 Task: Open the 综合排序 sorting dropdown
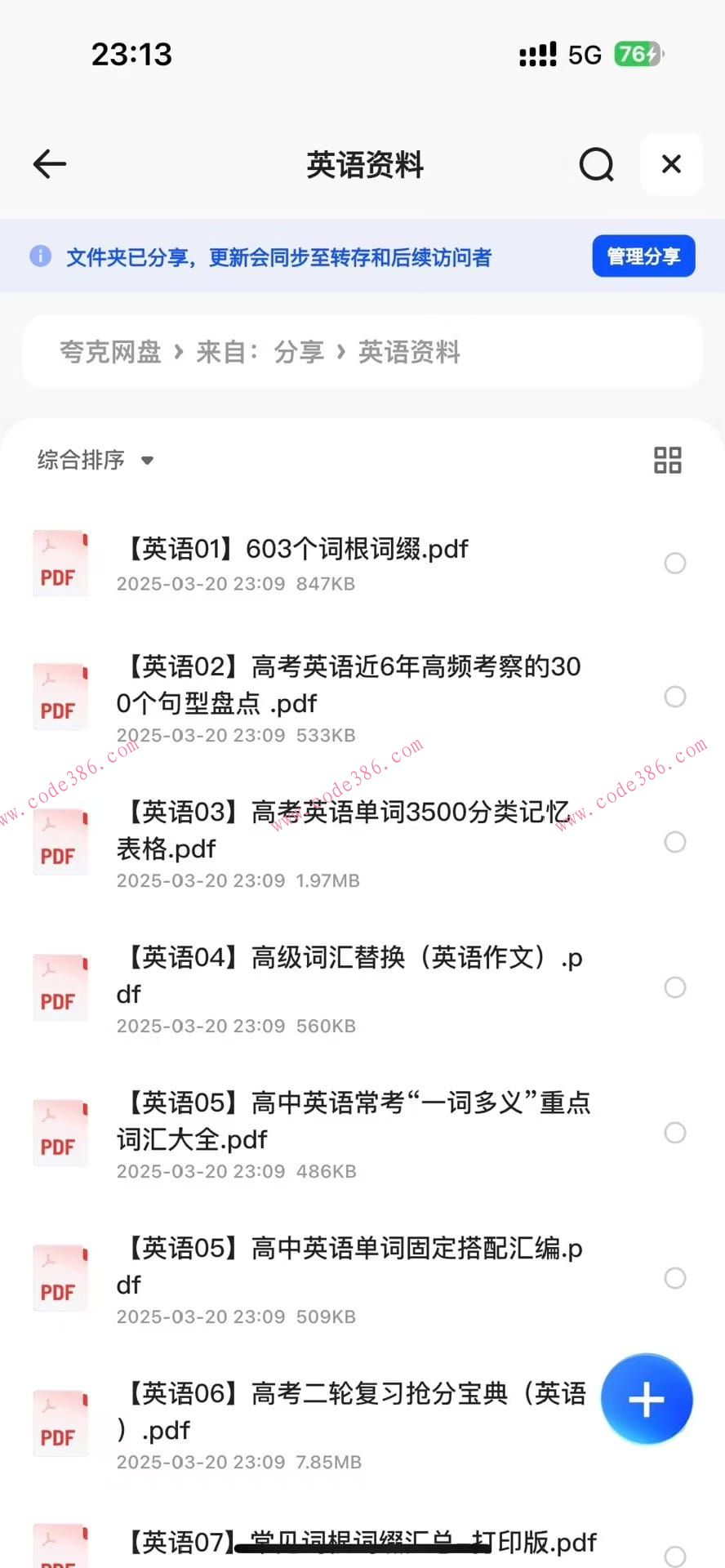79,460
